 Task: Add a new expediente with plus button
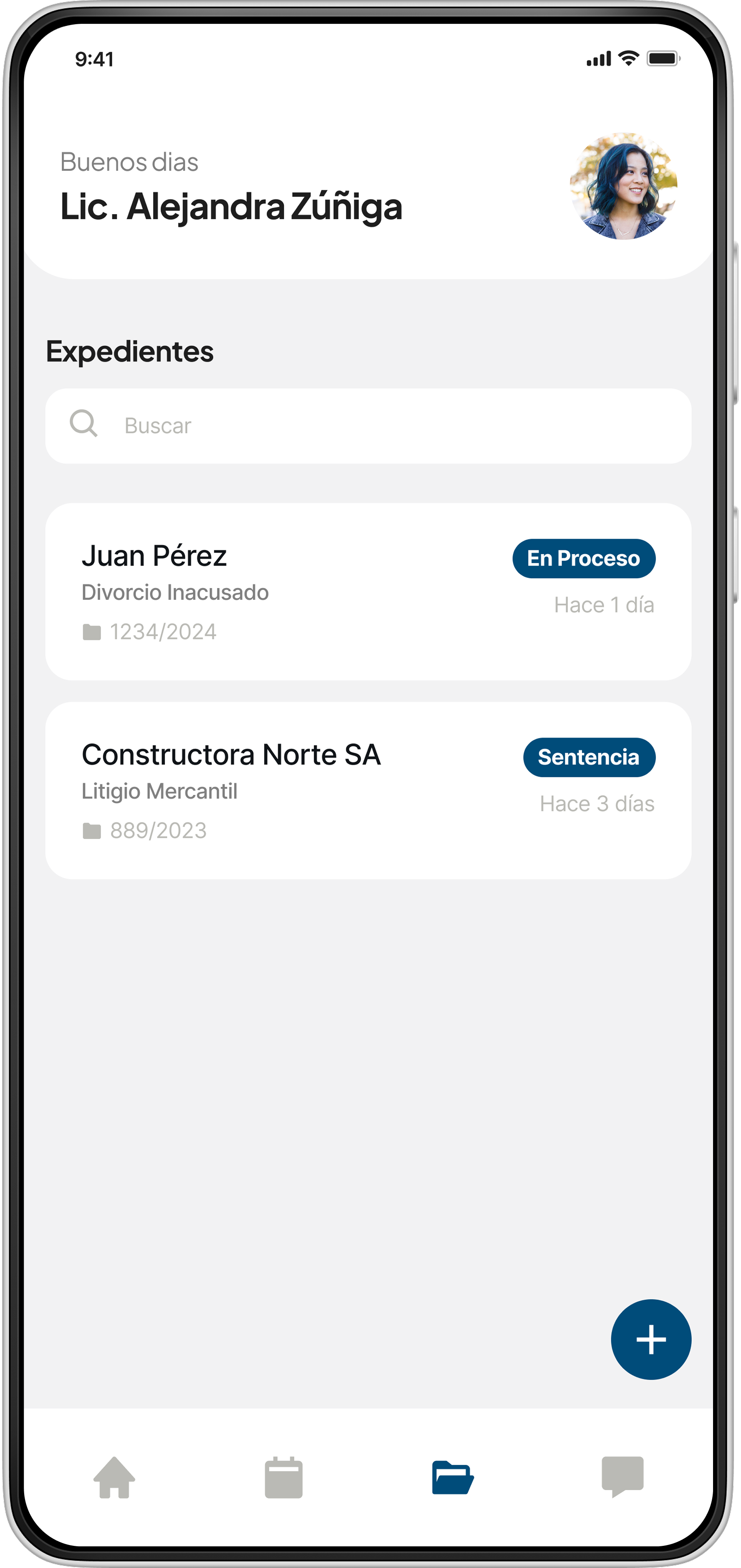coord(650,1339)
